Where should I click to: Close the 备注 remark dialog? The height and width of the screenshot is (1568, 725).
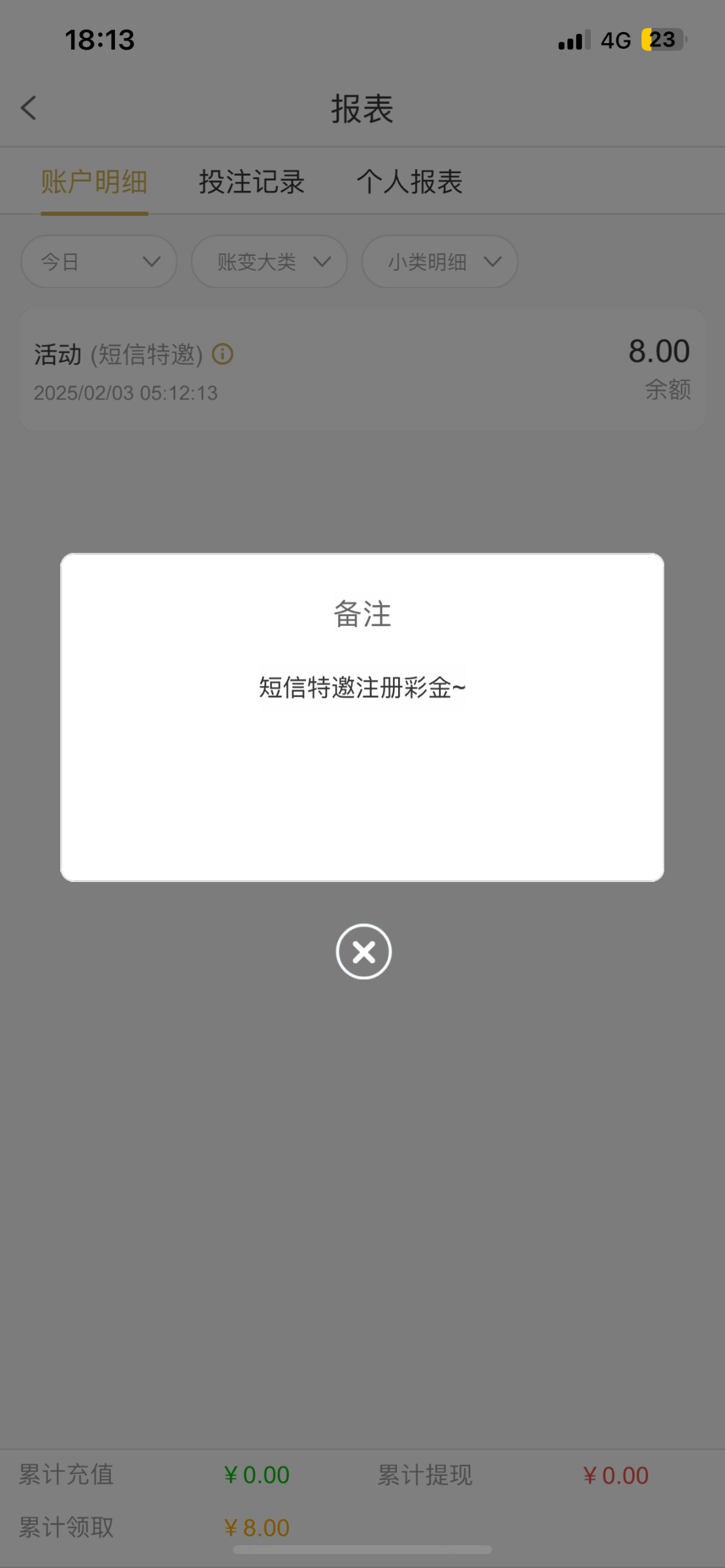click(x=363, y=951)
